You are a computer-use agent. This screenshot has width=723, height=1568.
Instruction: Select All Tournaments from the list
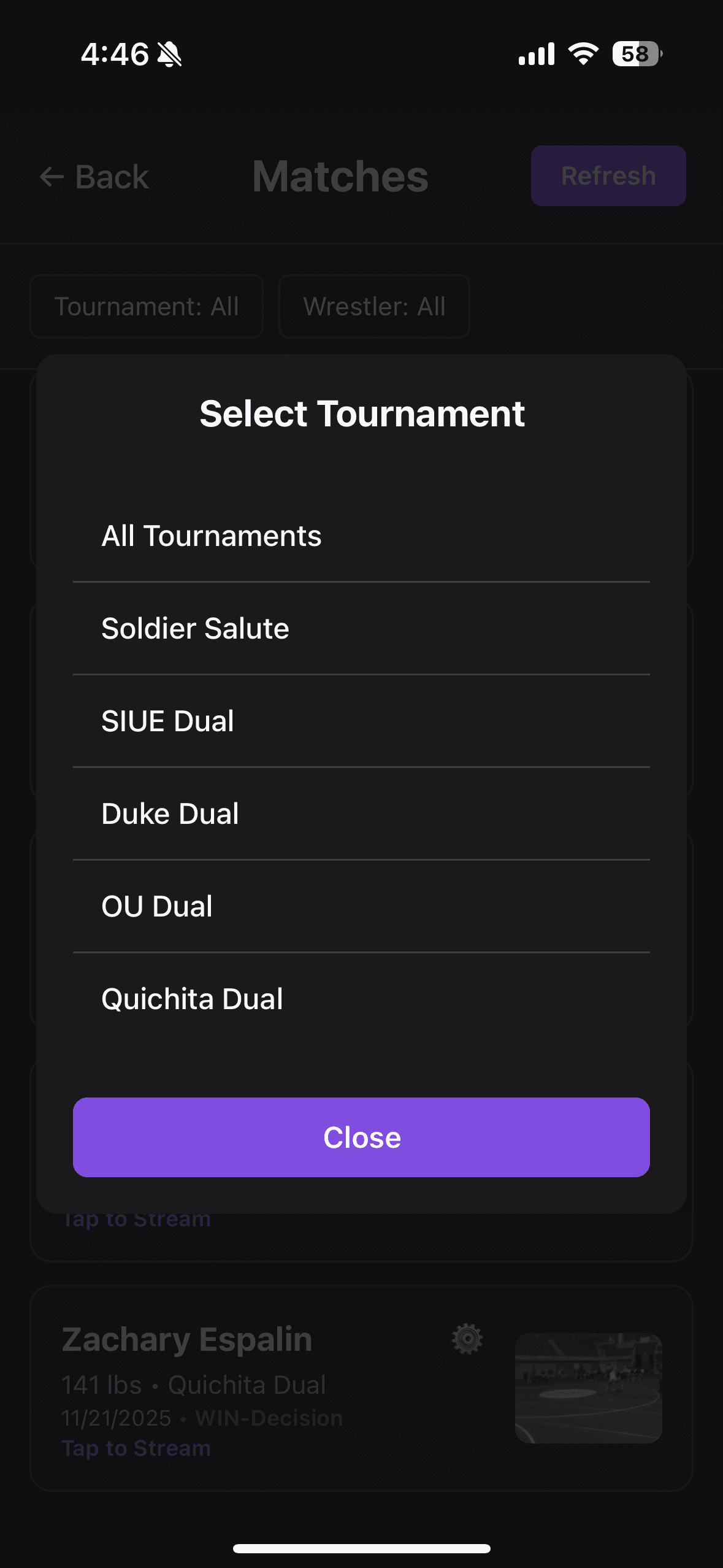pos(211,535)
